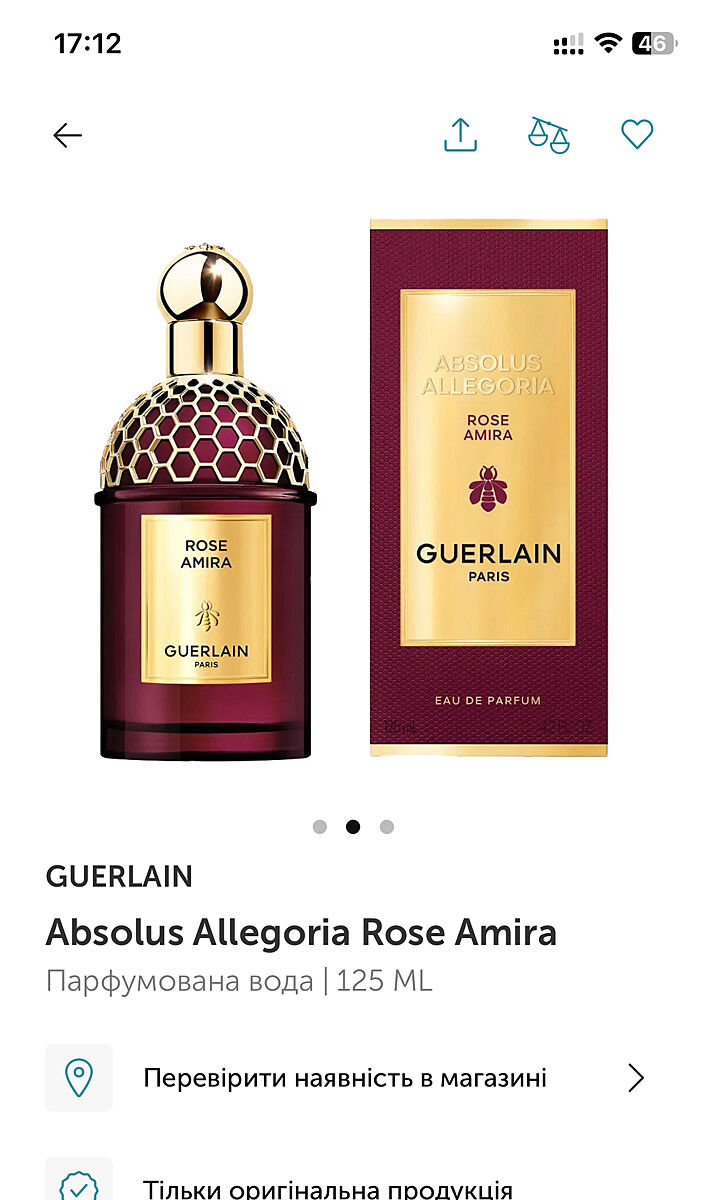Add Rose Amira to favorites heart
Viewport: 705px width, 1200px height.
pos(637,134)
